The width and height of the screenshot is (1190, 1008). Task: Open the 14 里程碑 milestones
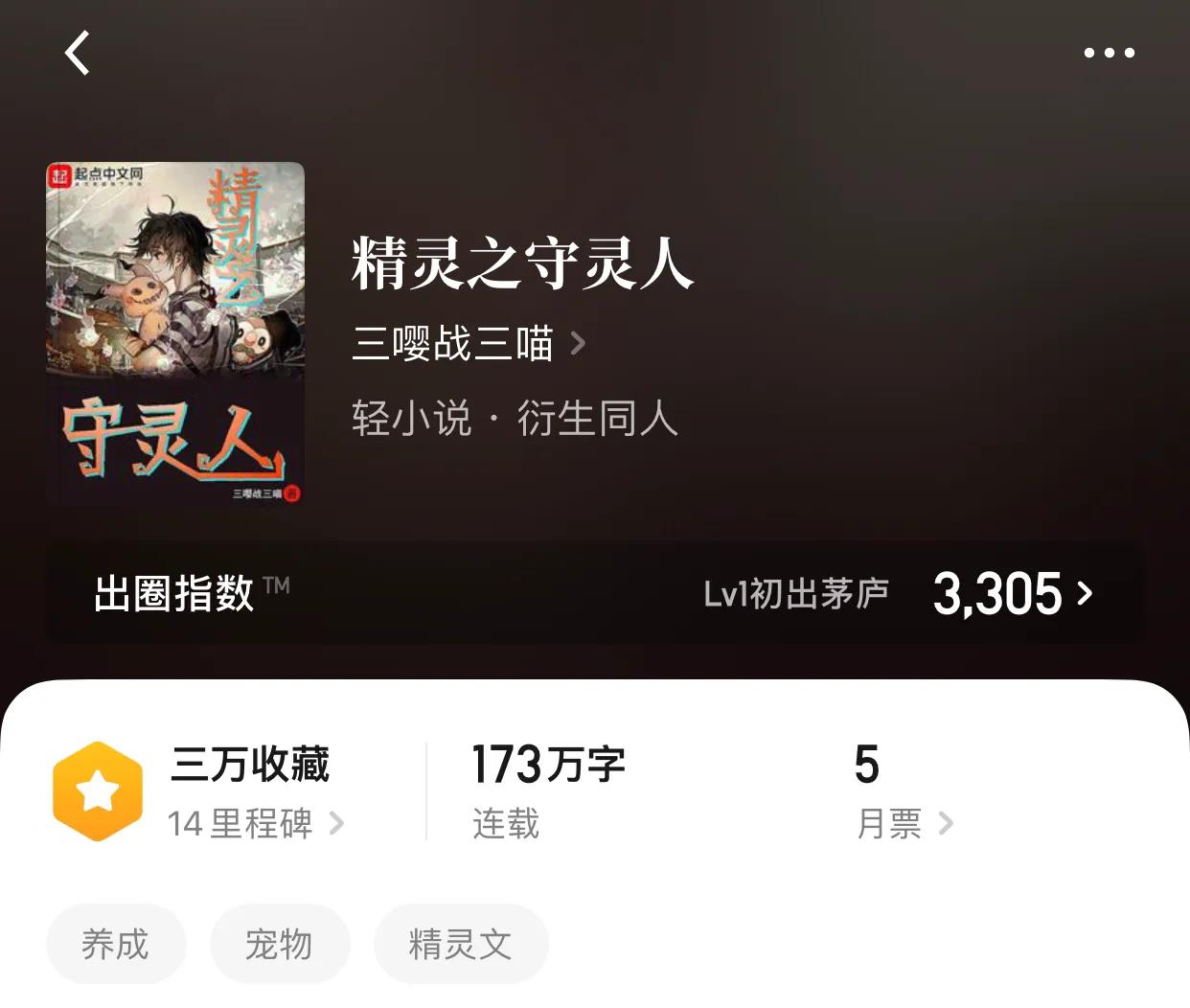tap(254, 823)
